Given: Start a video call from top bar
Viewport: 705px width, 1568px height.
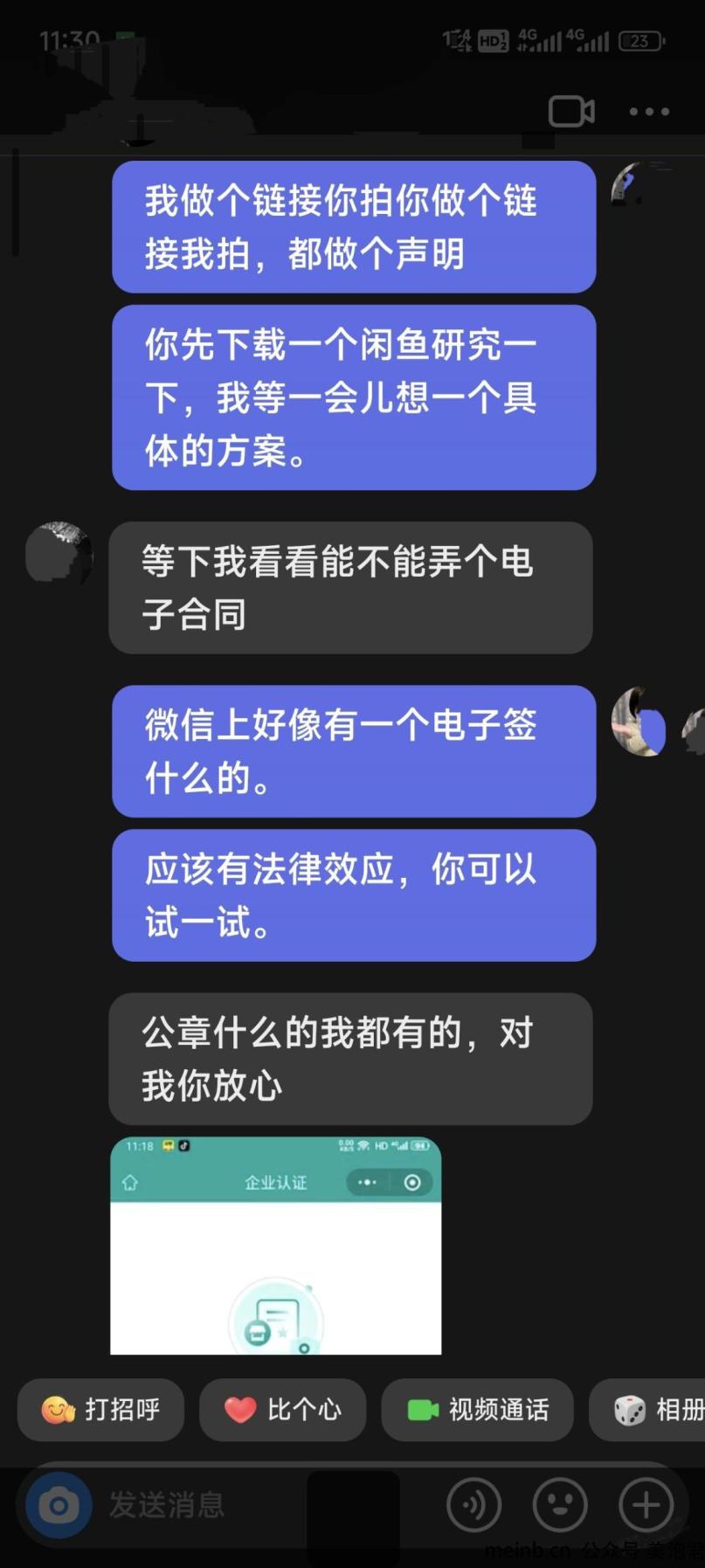Looking at the screenshot, I should (x=571, y=112).
